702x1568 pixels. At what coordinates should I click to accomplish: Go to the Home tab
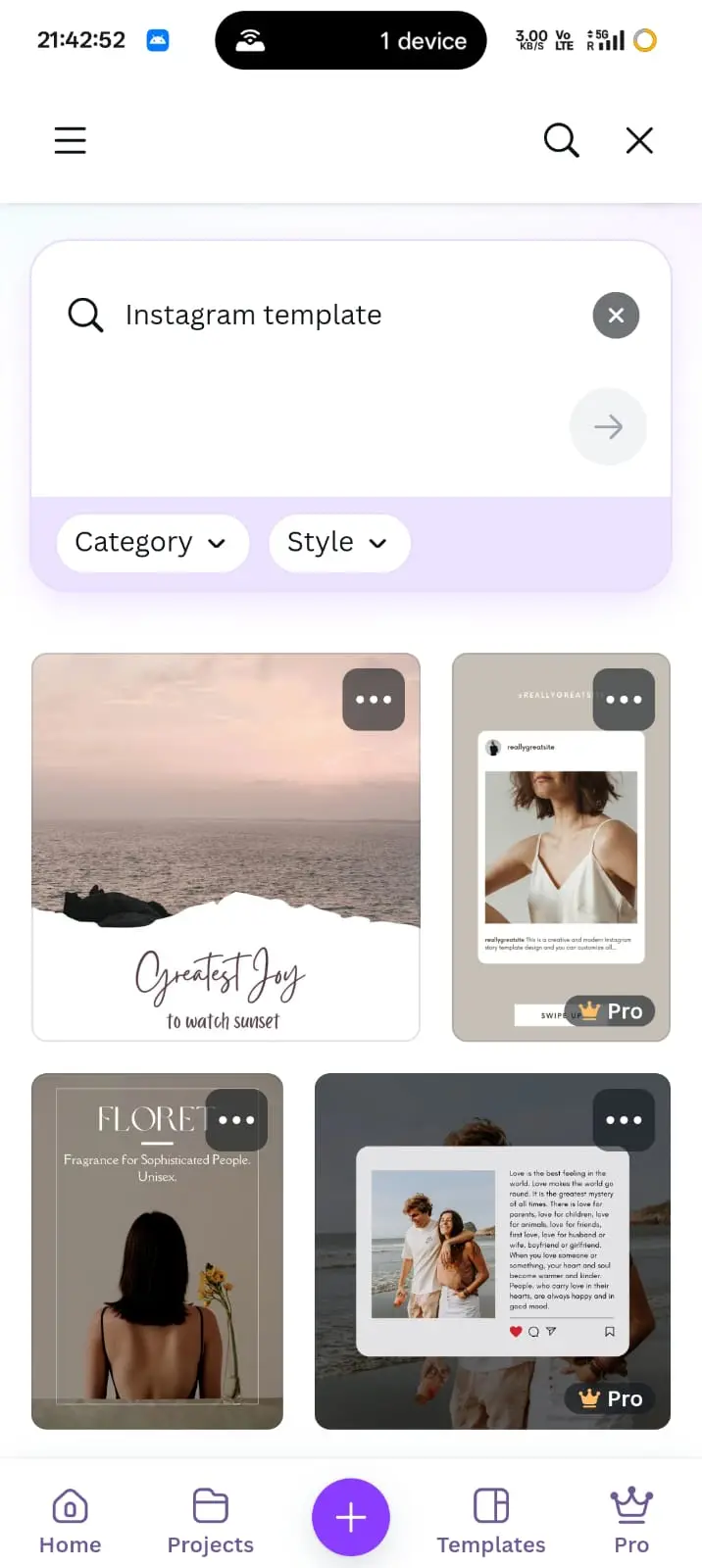70,1521
